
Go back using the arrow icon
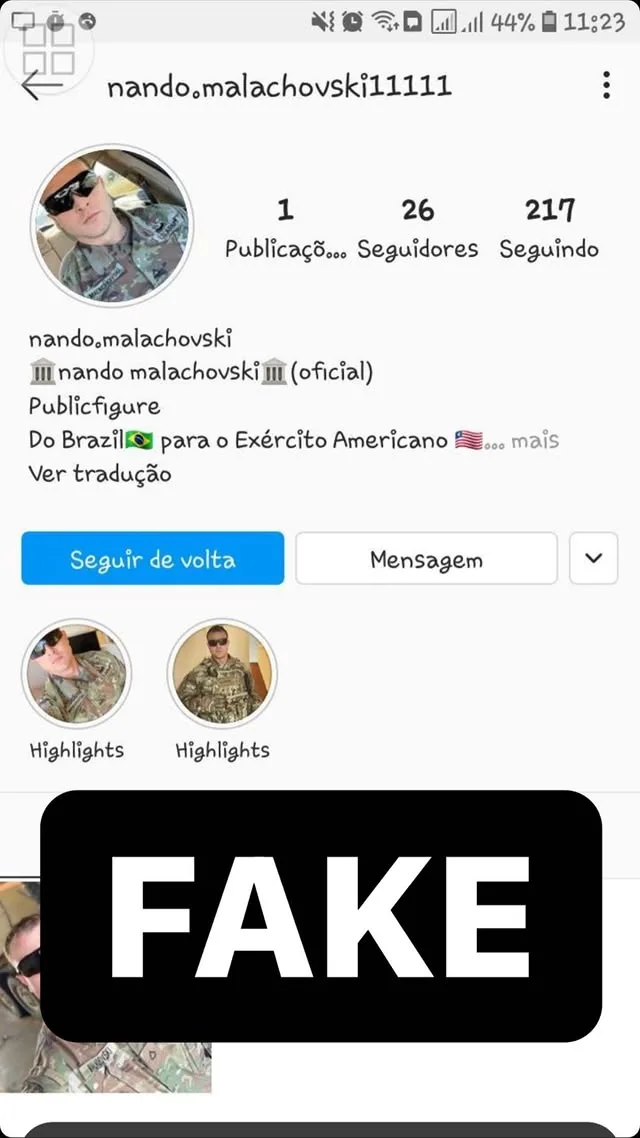click(41, 86)
